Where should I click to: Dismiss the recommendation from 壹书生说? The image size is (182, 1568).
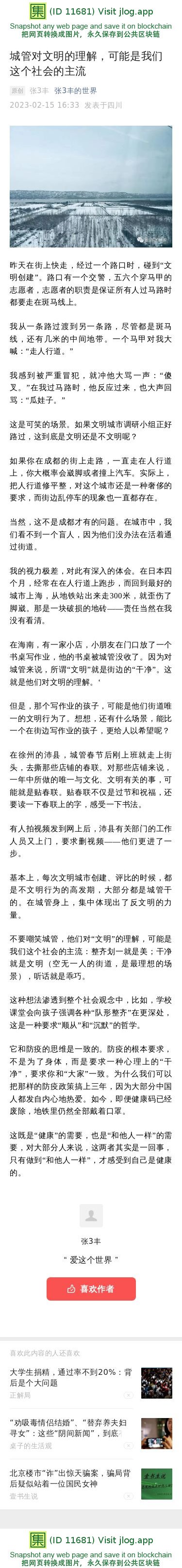(129, 1496)
